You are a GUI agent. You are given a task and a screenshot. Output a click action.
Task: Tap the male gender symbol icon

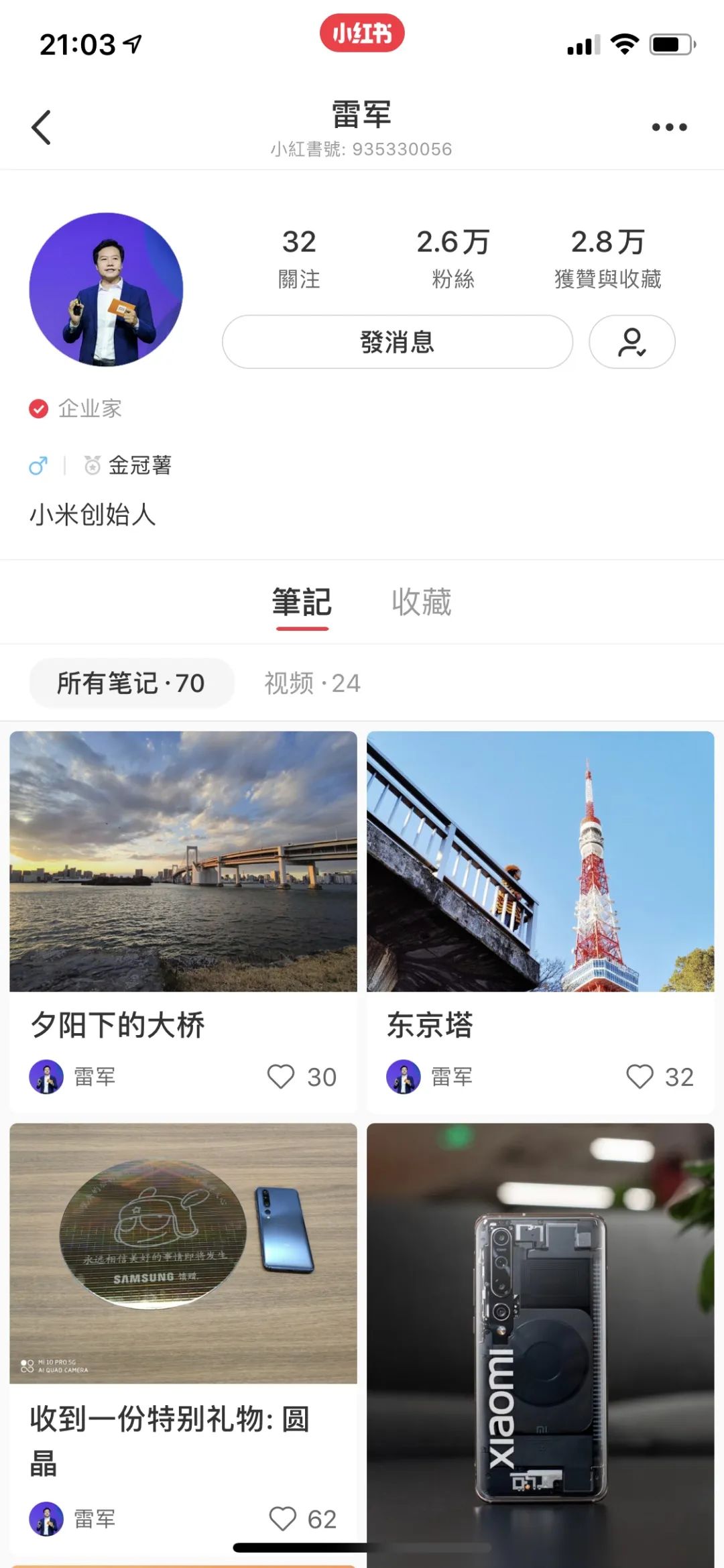[39, 464]
